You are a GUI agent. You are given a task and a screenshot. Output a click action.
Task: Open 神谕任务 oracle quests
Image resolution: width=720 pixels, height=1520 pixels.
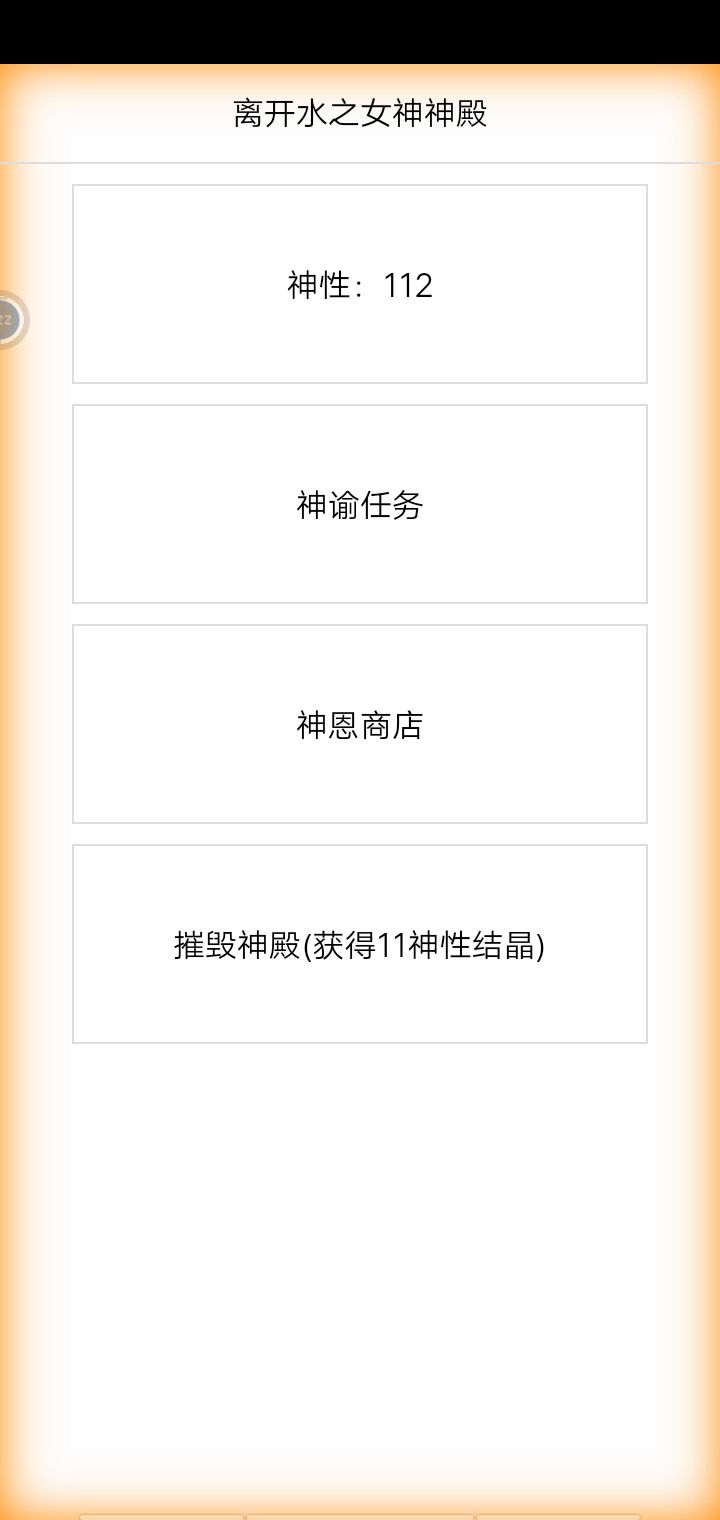click(360, 504)
